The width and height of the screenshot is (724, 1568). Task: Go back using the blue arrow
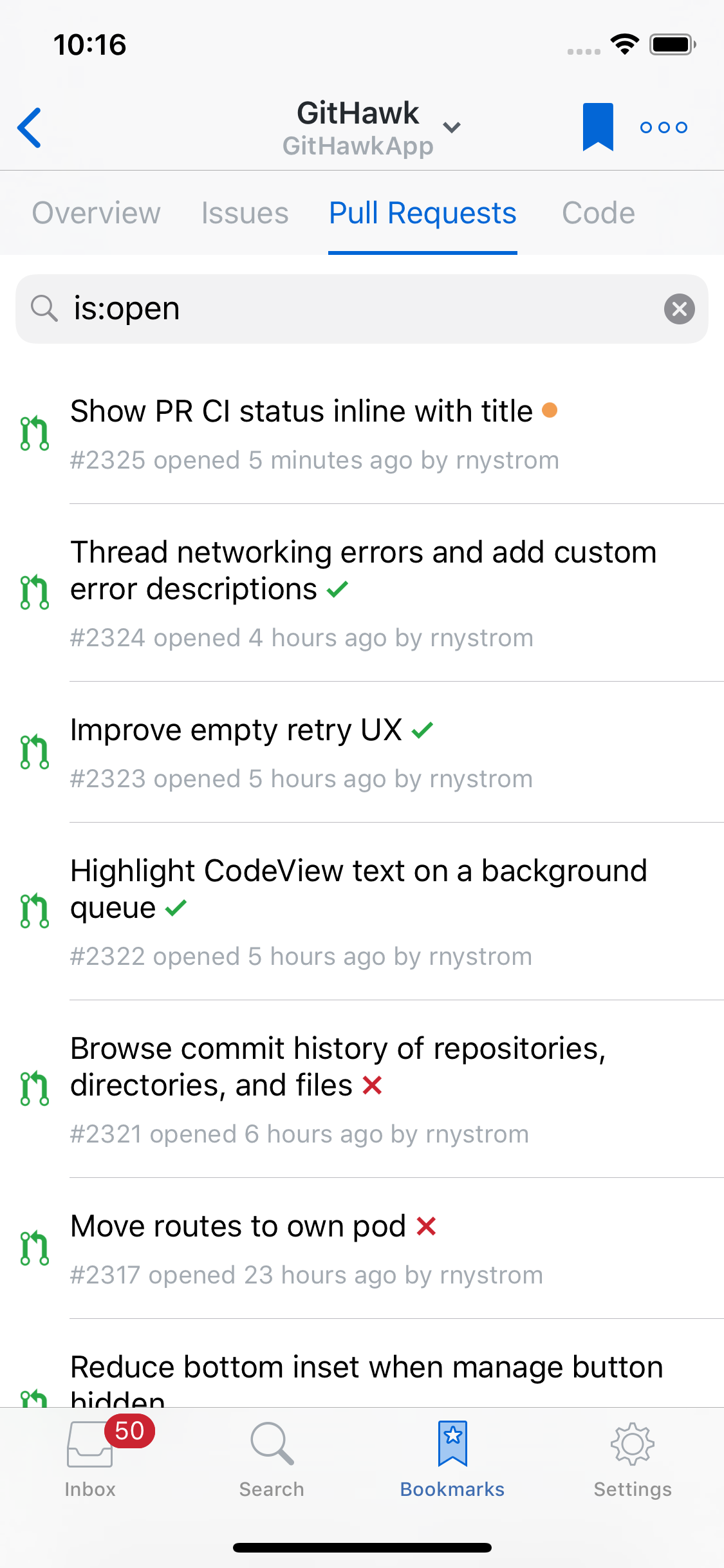[x=30, y=127]
